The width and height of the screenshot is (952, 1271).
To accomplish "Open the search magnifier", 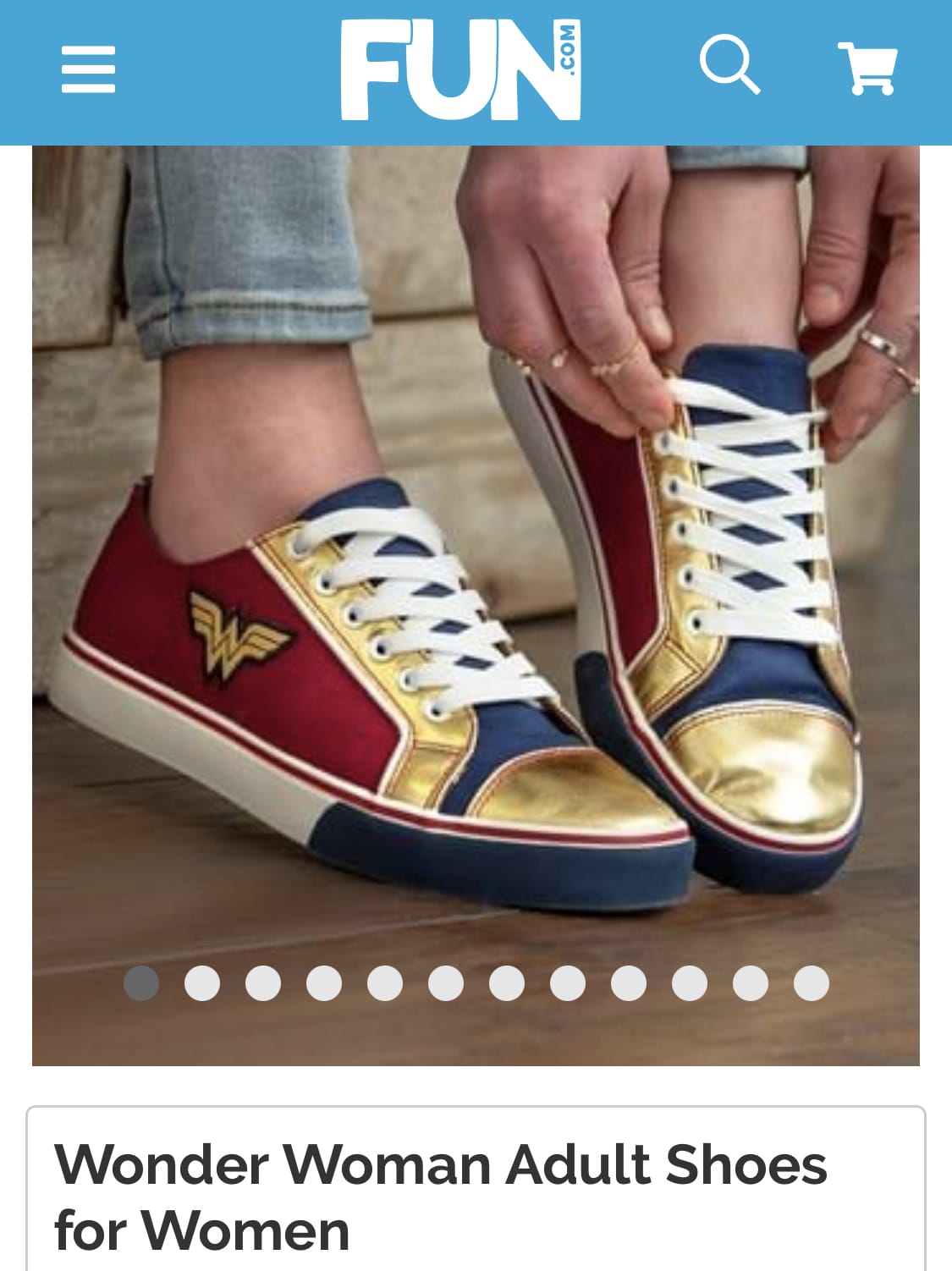I will tap(729, 64).
